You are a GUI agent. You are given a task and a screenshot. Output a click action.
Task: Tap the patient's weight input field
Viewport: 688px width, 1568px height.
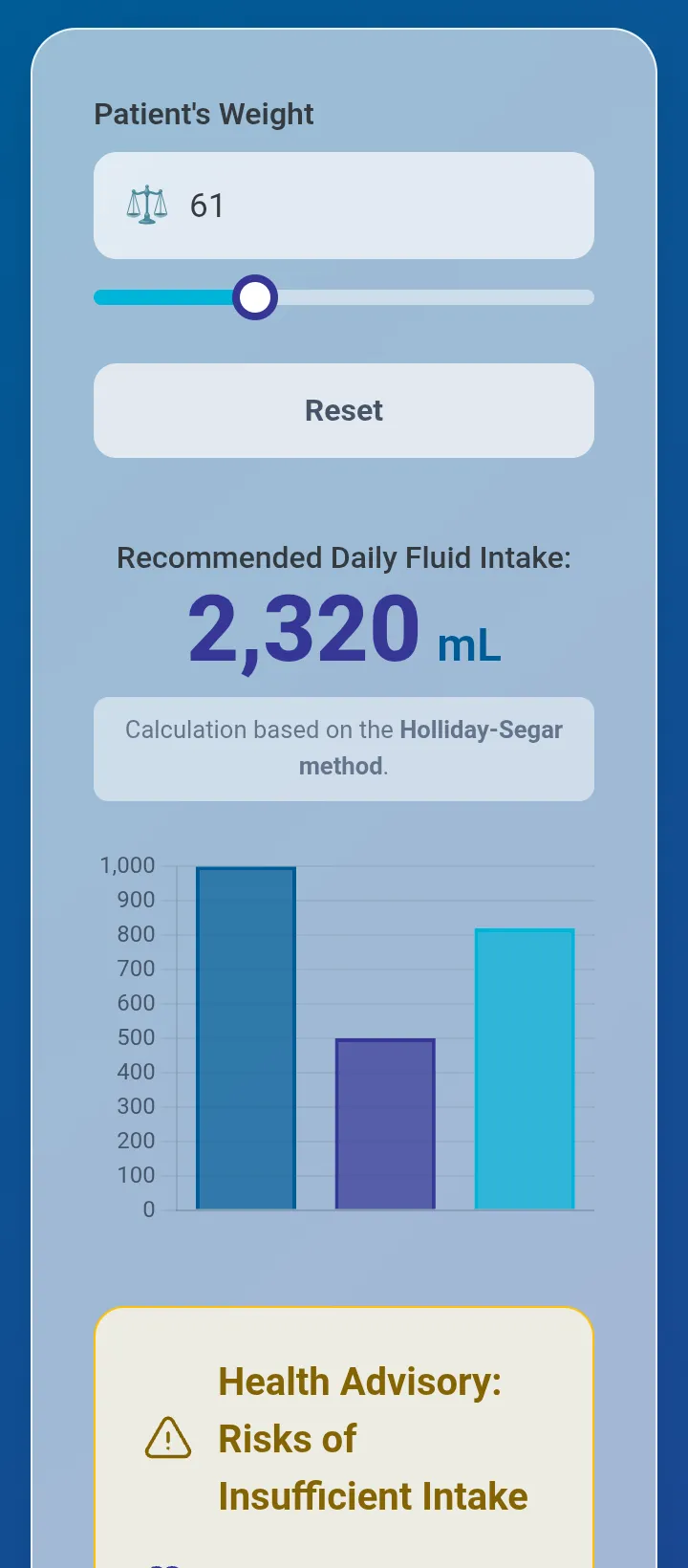[x=344, y=206]
